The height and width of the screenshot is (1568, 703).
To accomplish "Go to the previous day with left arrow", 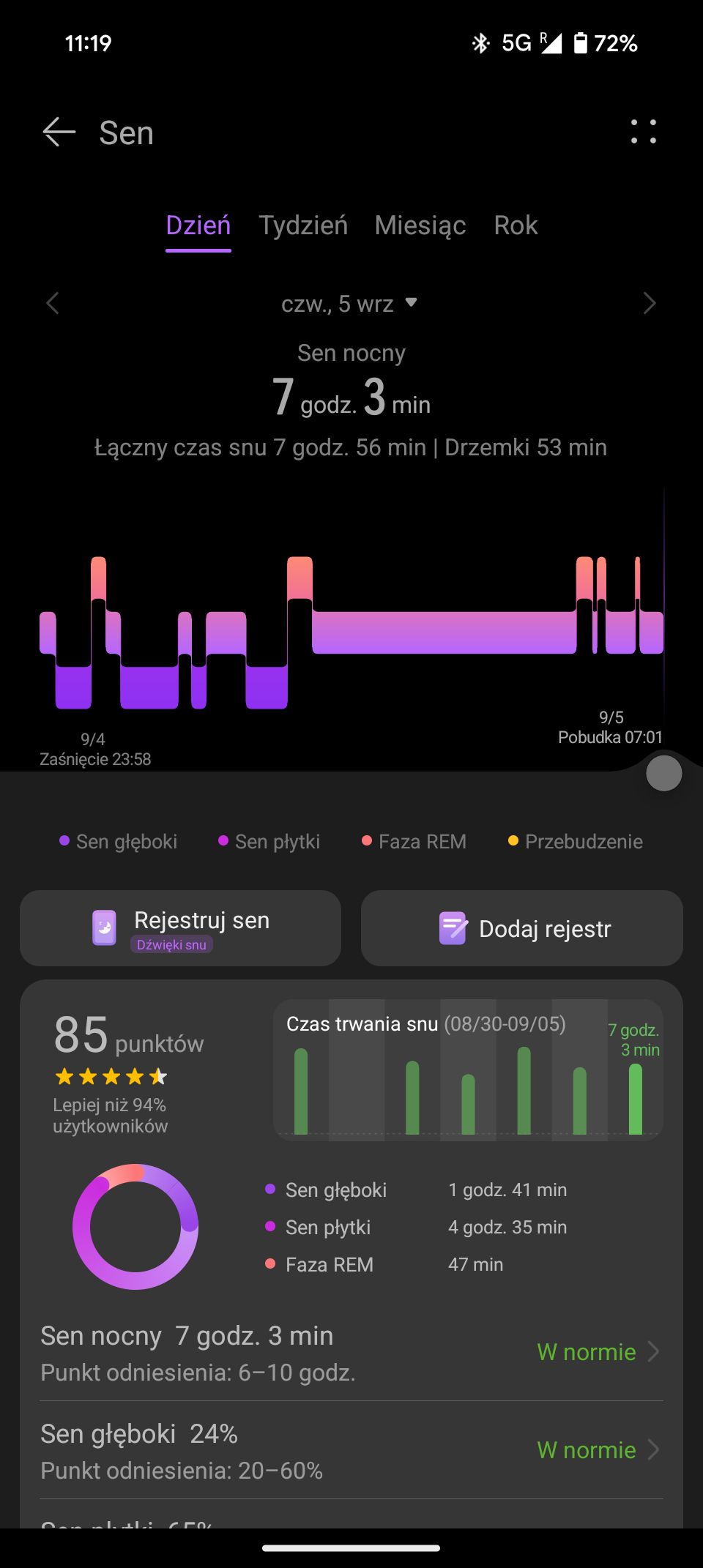I will point(52,303).
